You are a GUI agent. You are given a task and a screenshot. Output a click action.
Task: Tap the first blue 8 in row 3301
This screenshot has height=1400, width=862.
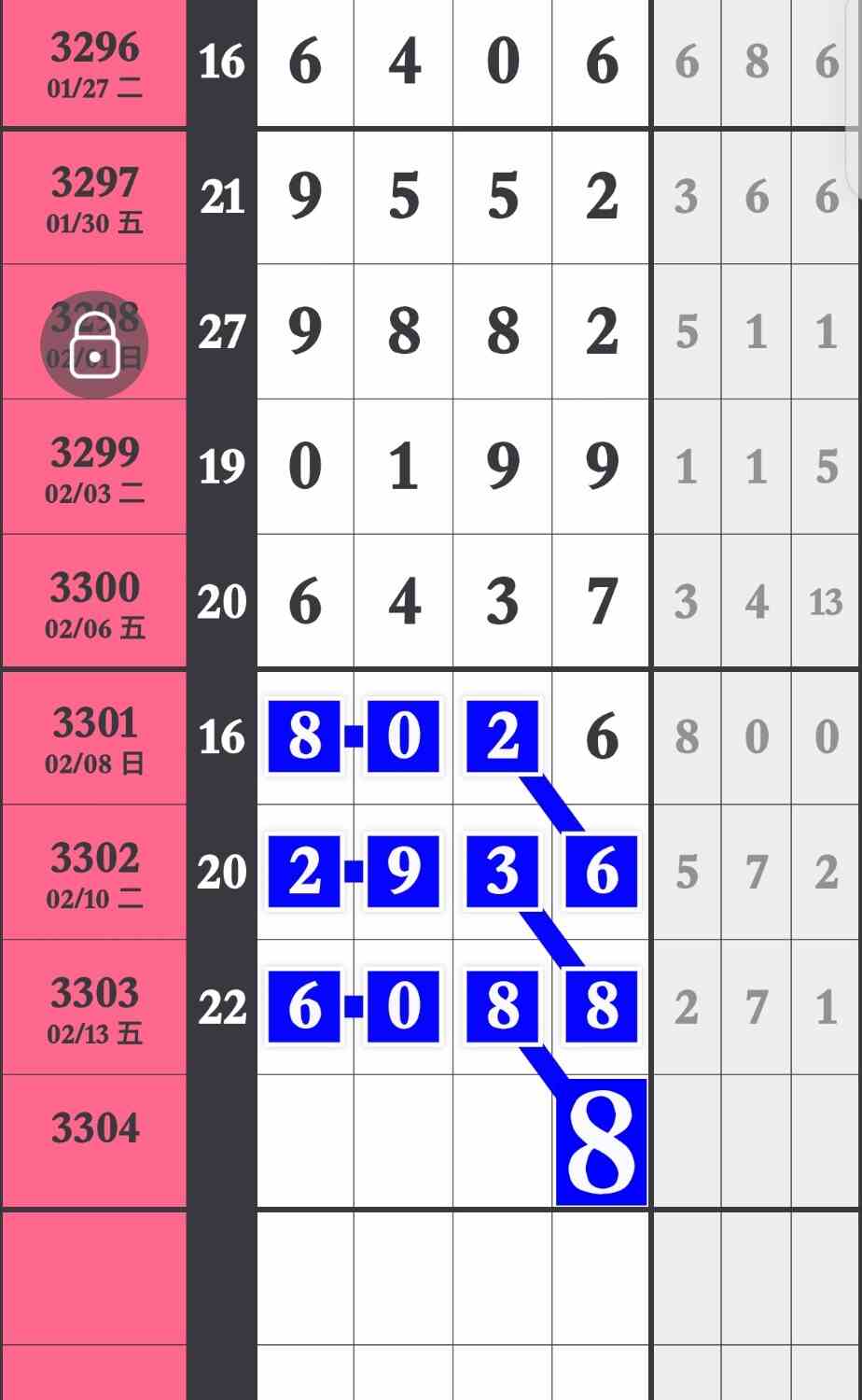304,737
